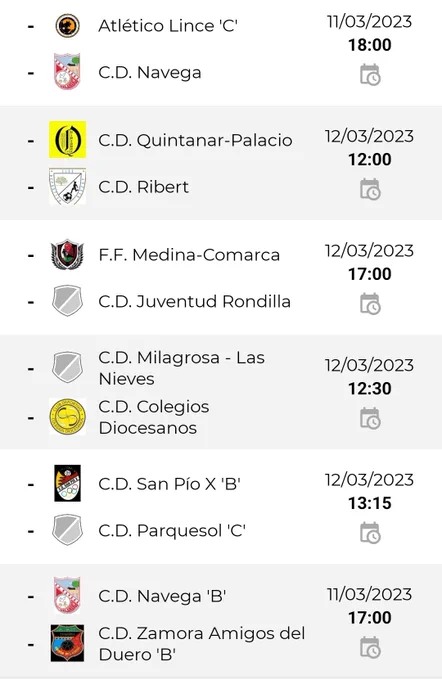Open the C.D. Navega 'B' vs Zamora Amigos del Duero 'B' match
Viewport: 442px width, 680px height.
pyautogui.click(x=221, y=621)
